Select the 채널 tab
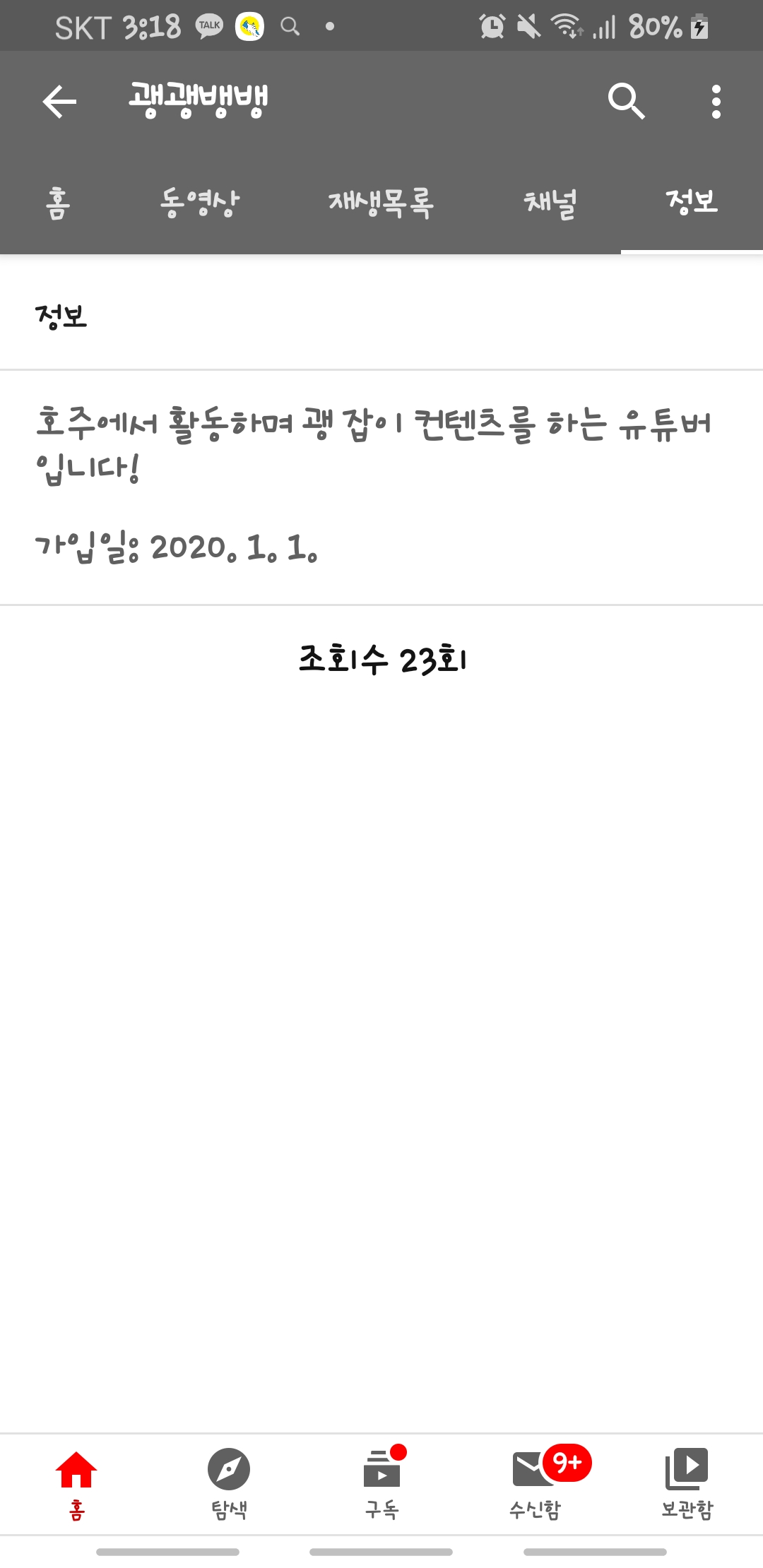This screenshot has width=763, height=1568. (550, 203)
